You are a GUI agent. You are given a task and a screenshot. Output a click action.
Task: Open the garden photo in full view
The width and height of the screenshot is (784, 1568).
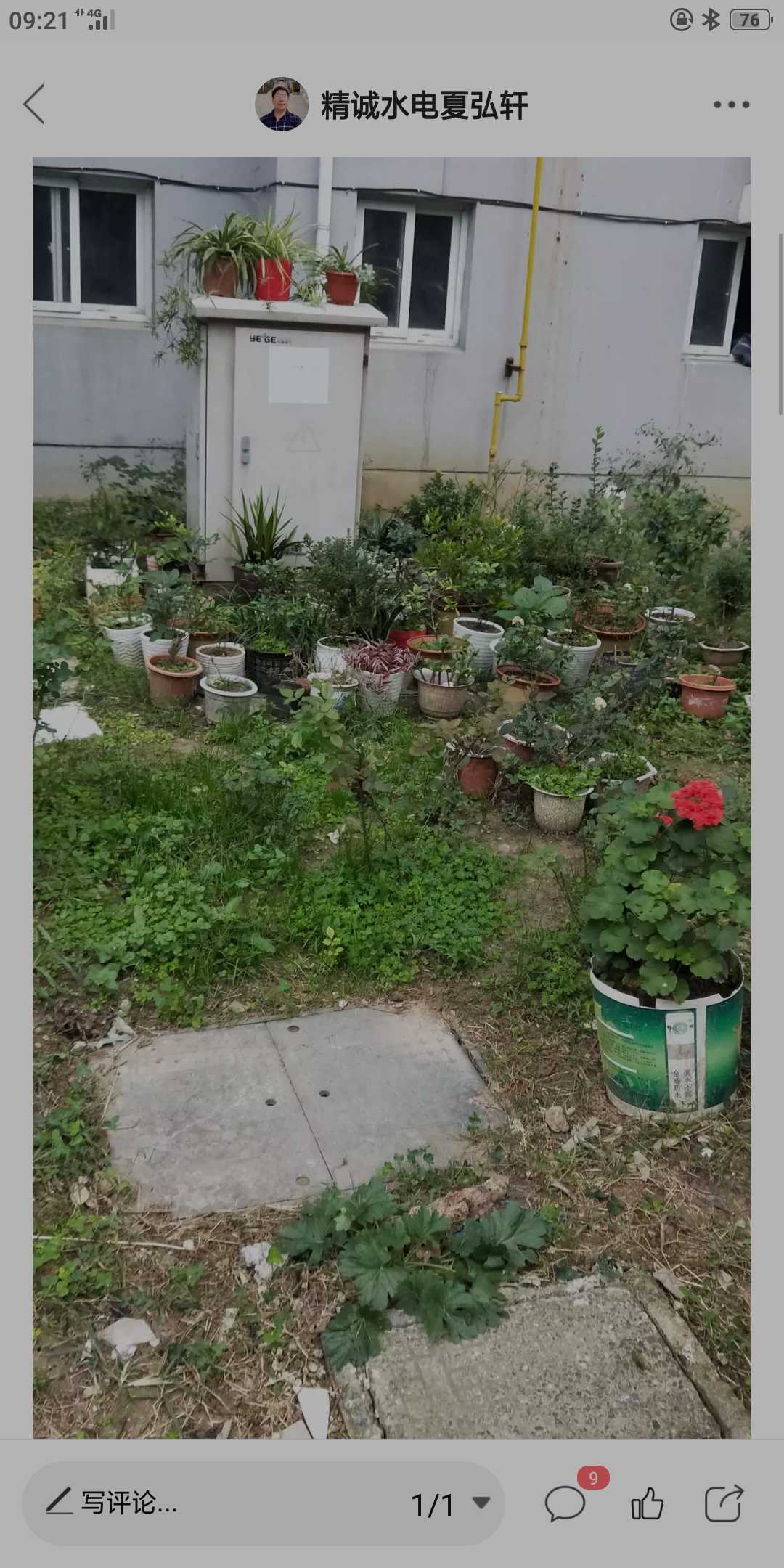point(392,797)
